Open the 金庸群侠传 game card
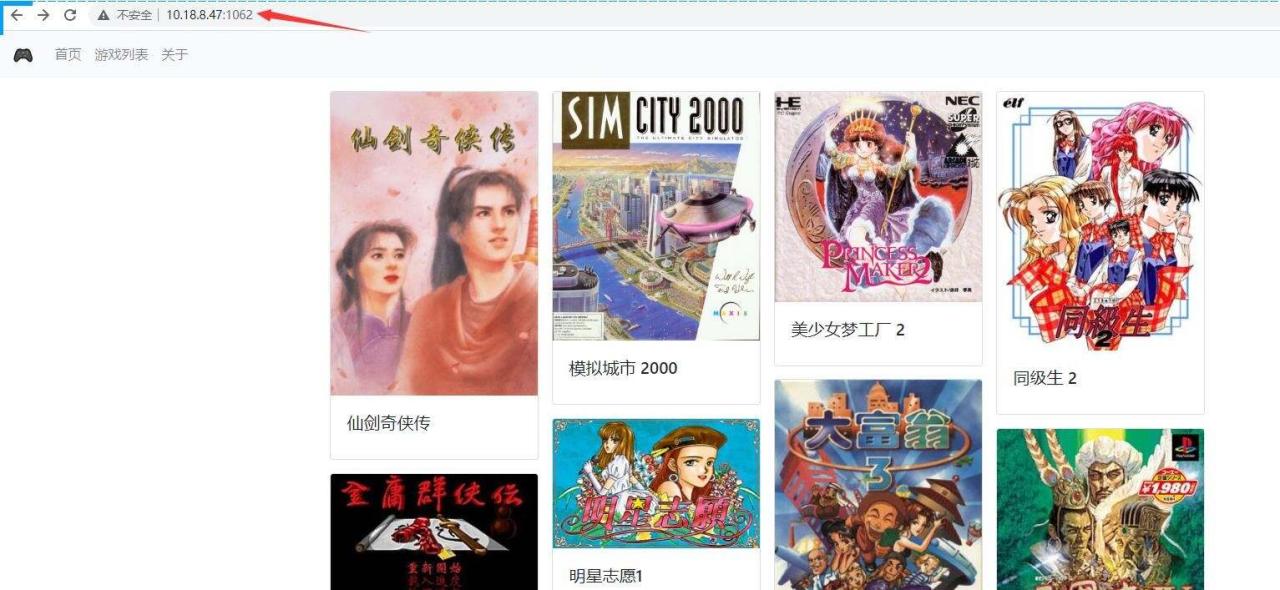This screenshot has height=590, width=1280. coord(434,532)
